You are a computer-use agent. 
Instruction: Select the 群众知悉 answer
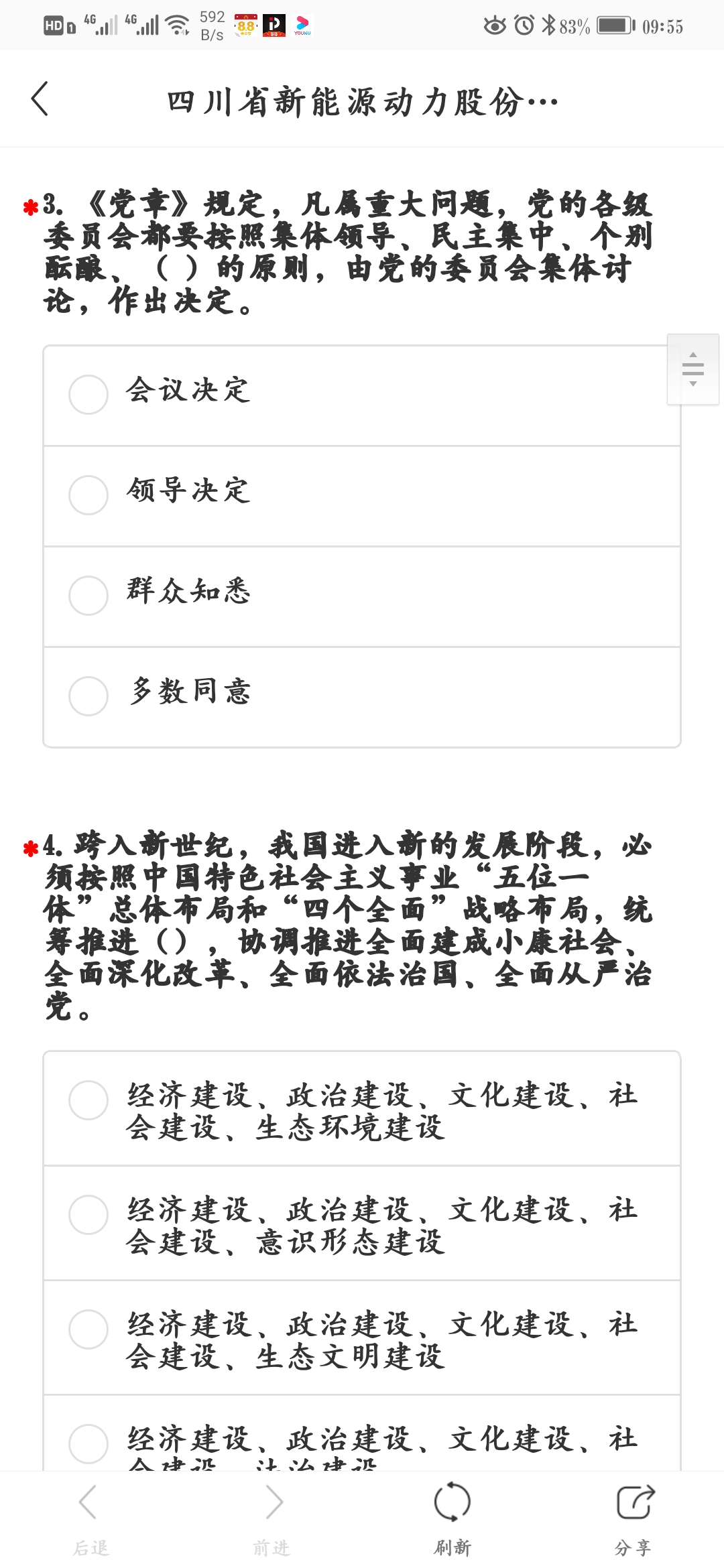click(88, 596)
